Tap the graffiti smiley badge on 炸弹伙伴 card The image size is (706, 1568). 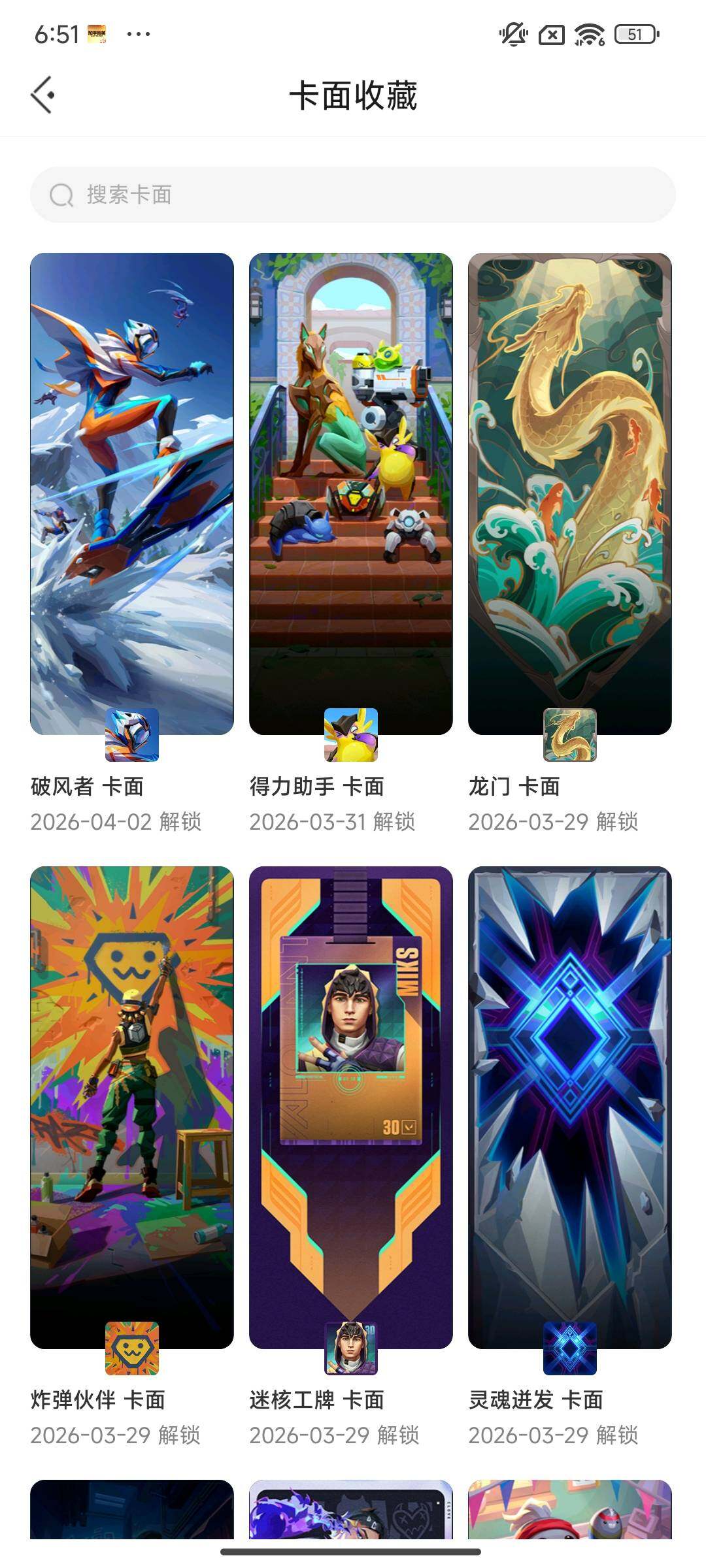(131, 1347)
